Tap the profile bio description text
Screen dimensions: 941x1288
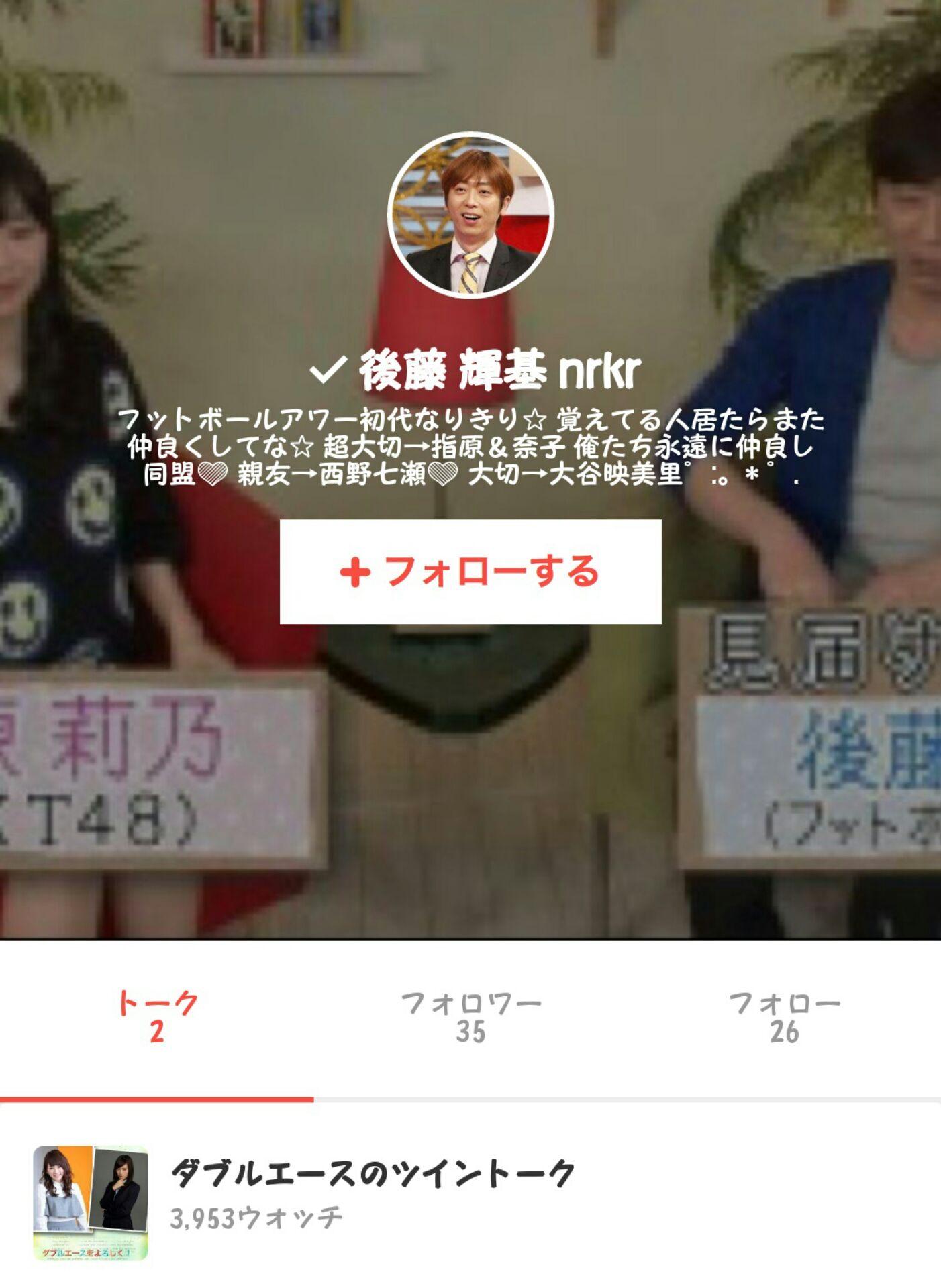coord(470,449)
